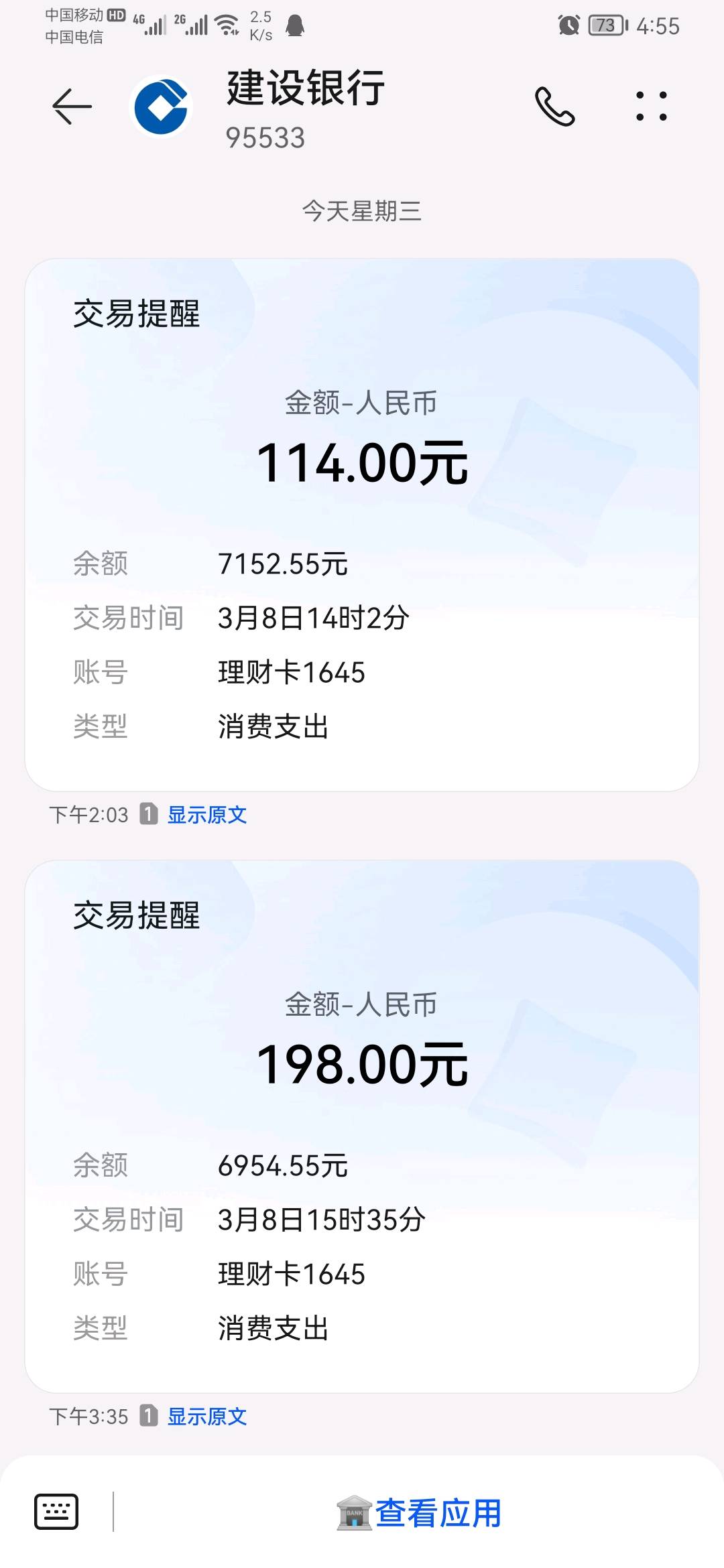Image resolution: width=724 pixels, height=1568 pixels.
Task: Tap 查看应用 to view the app
Action: tap(420, 1513)
